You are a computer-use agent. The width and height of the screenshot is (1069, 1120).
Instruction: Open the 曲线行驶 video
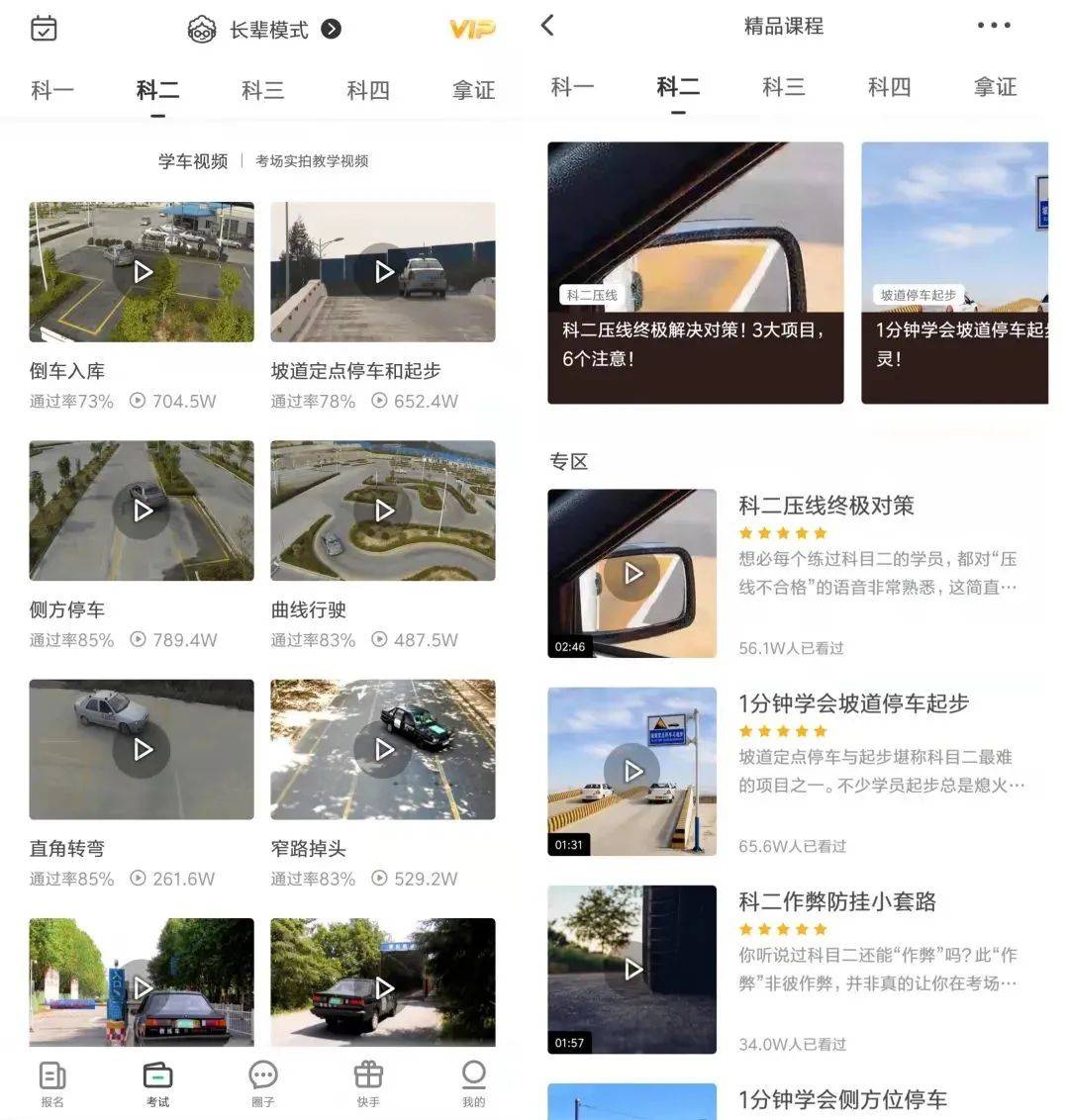pyautogui.click(x=383, y=511)
